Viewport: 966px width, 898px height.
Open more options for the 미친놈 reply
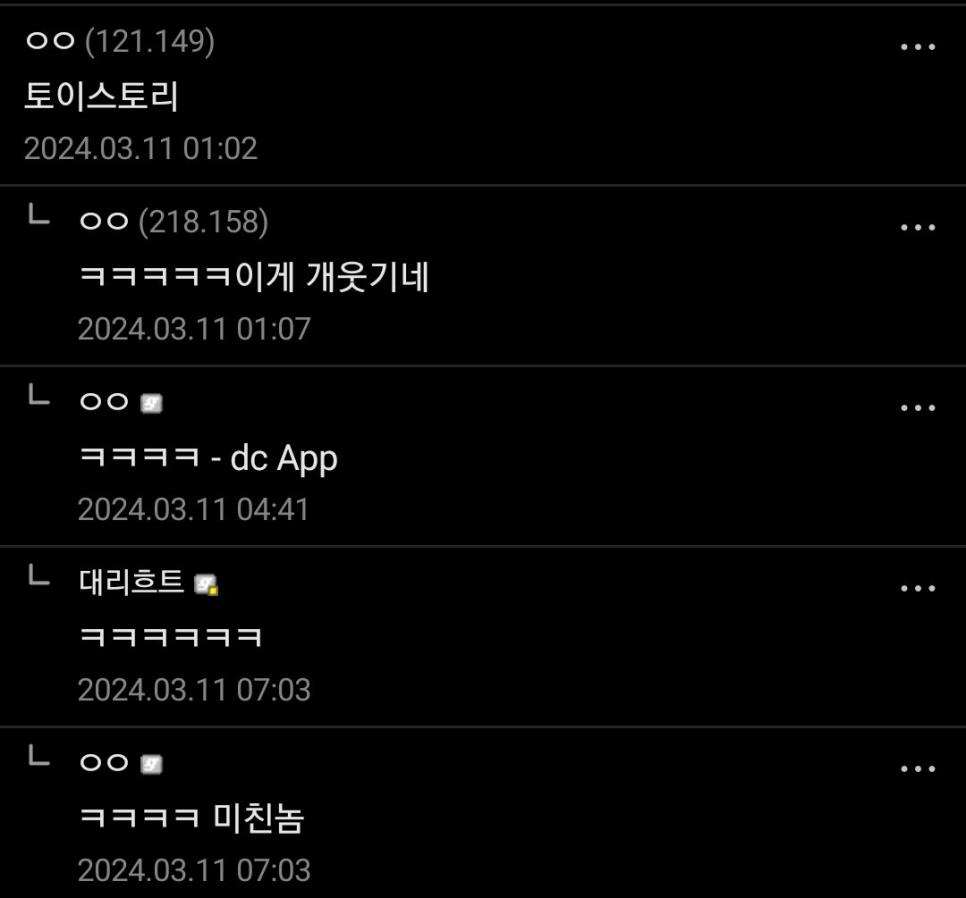pyautogui.click(x=917, y=769)
